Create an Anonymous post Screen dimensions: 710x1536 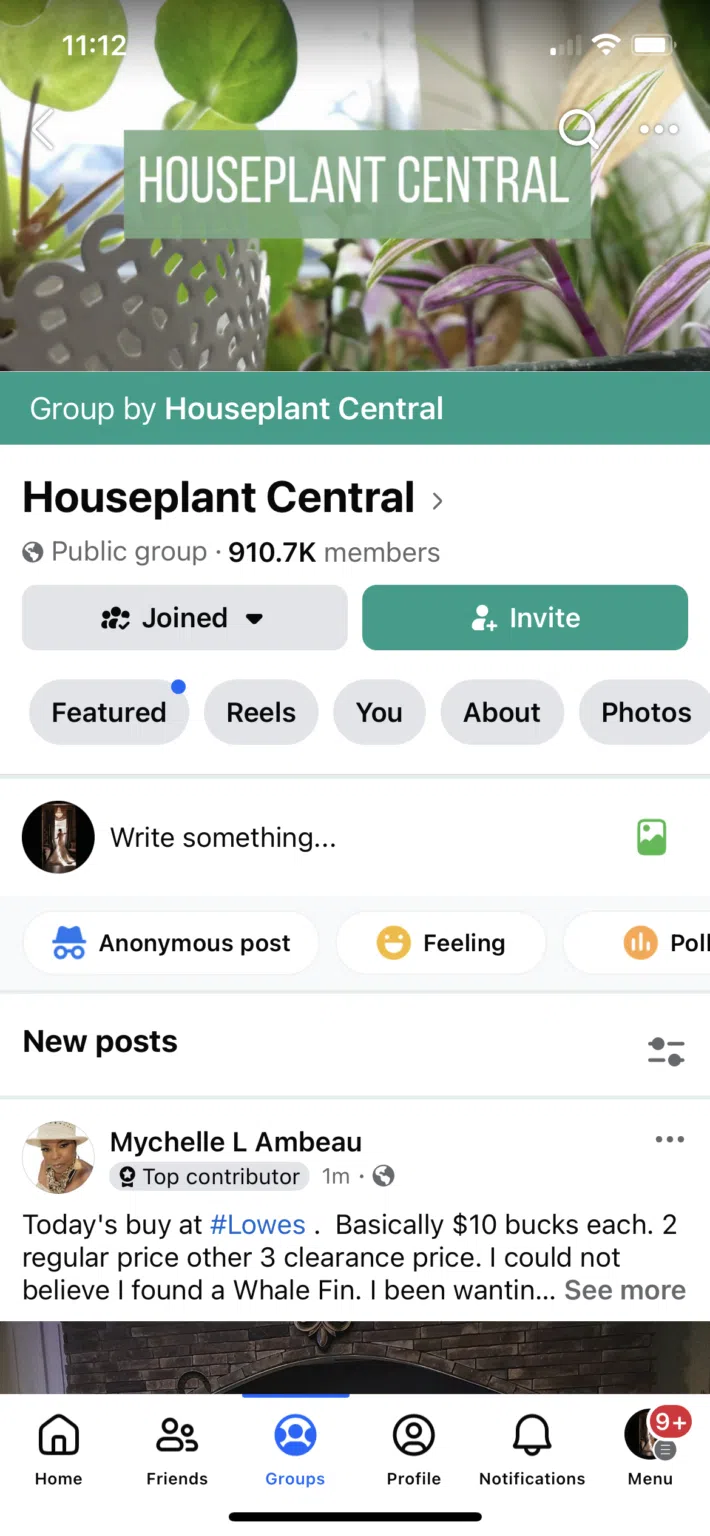pos(171,943)
